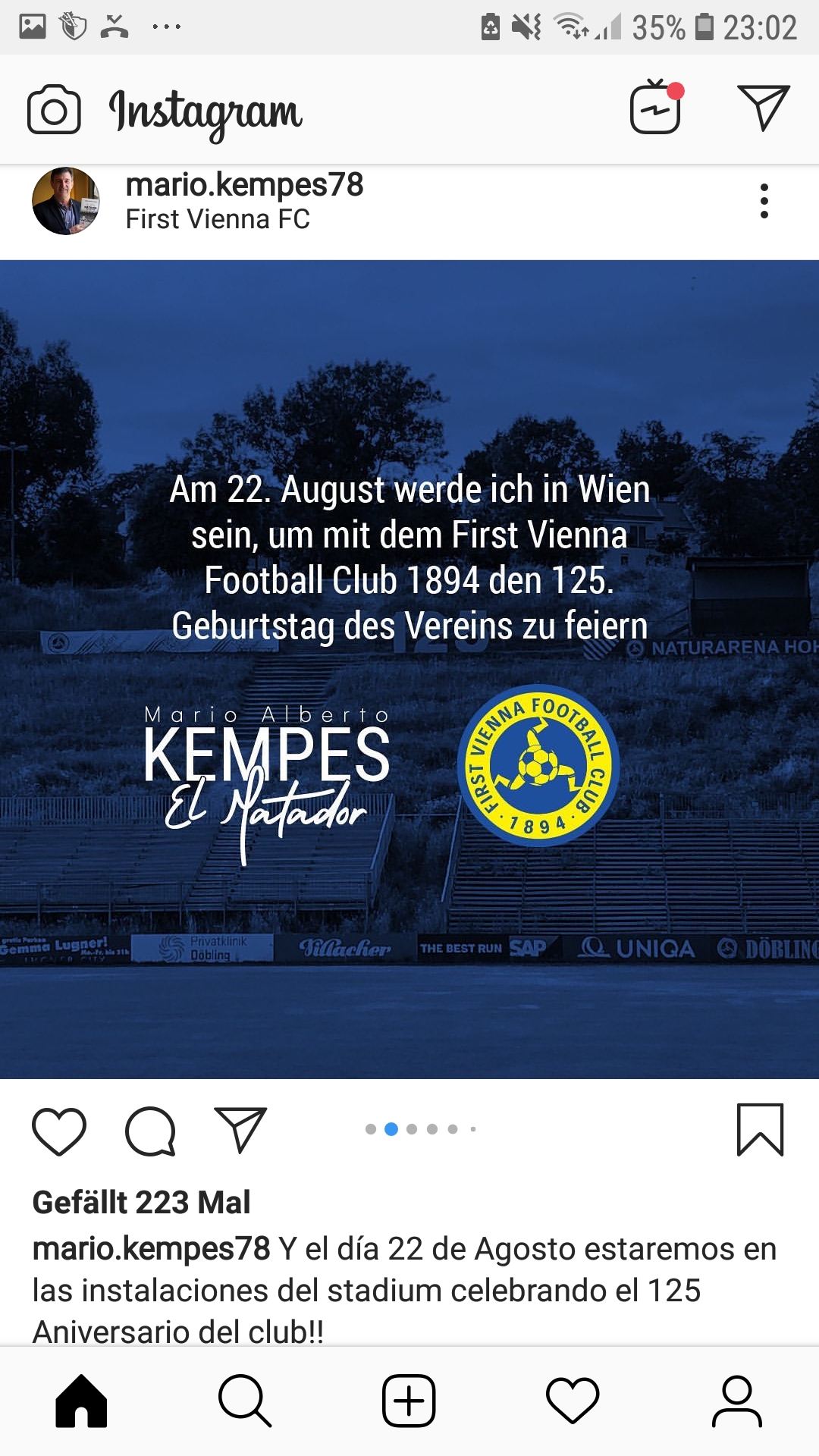
Task: View who liked: Gefällt 223 Mal
Action: (141, 1203)
